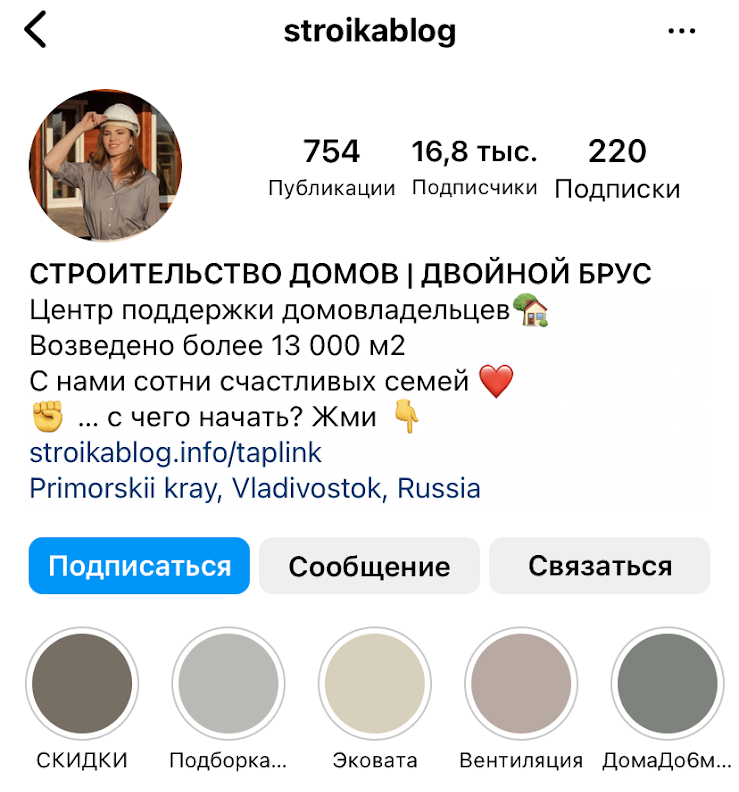
Task: Go back using the top arrow
Action: (x=36, y=31)
